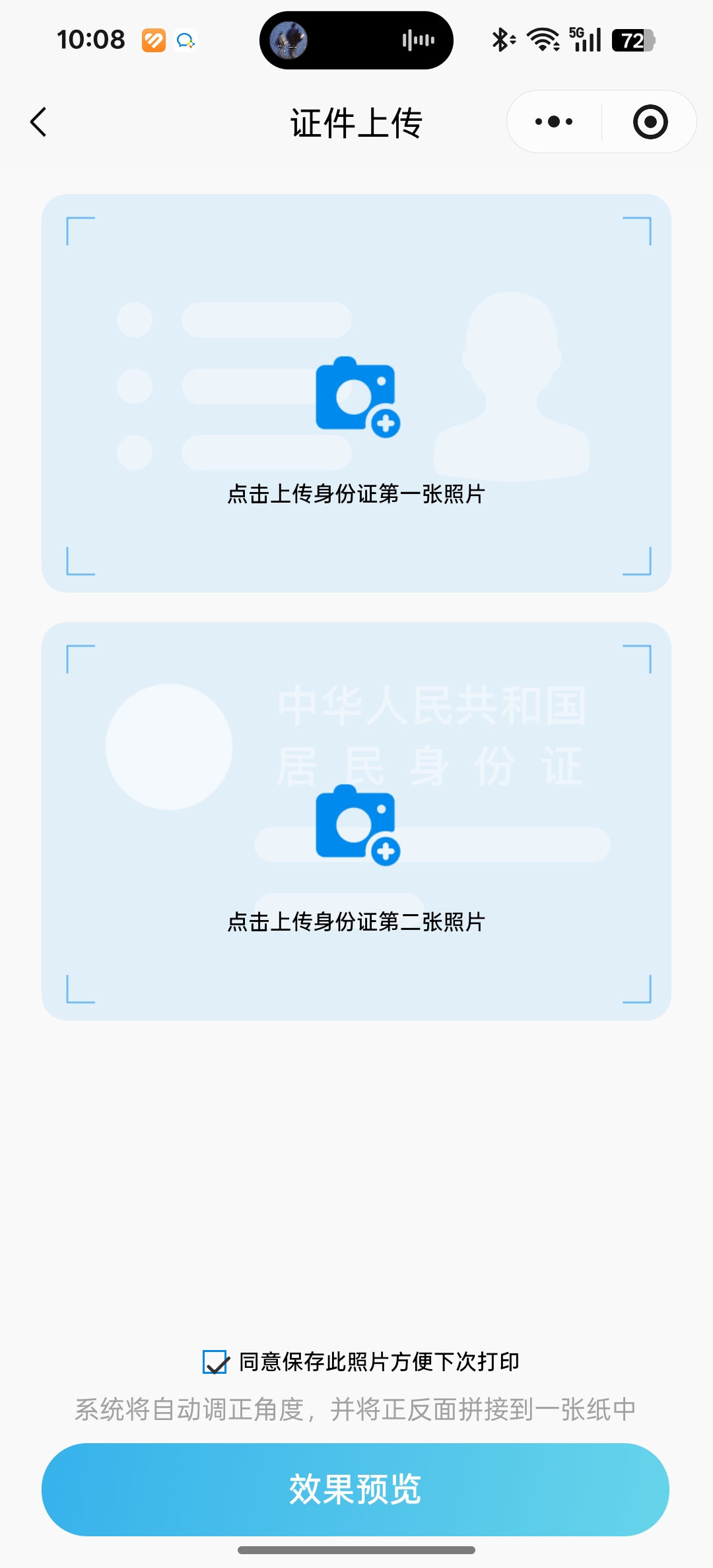Select the 证件上传 title text
Image resolution: width=713 pixels, height=1568 pixels.
pos(355,123)
